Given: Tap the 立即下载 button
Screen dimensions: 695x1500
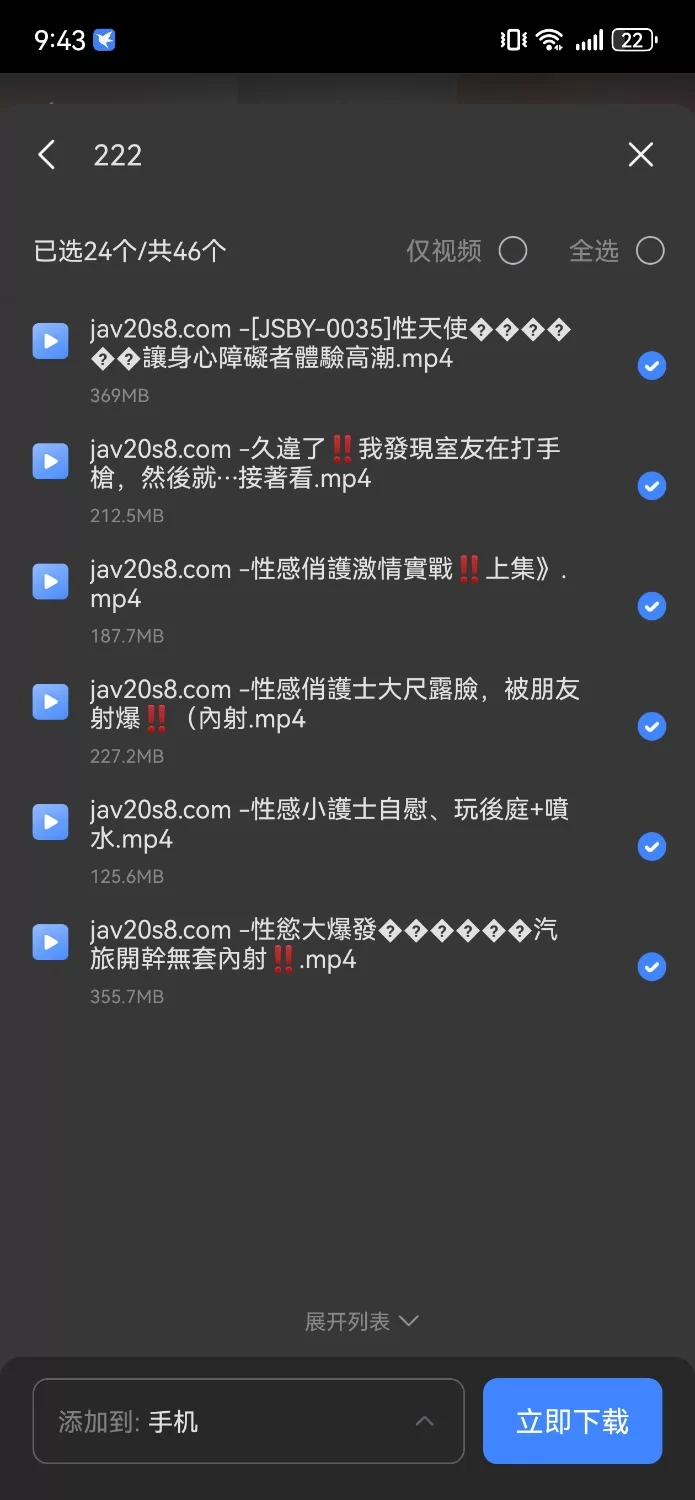Looking at the screenshot, I should 573,1421.
